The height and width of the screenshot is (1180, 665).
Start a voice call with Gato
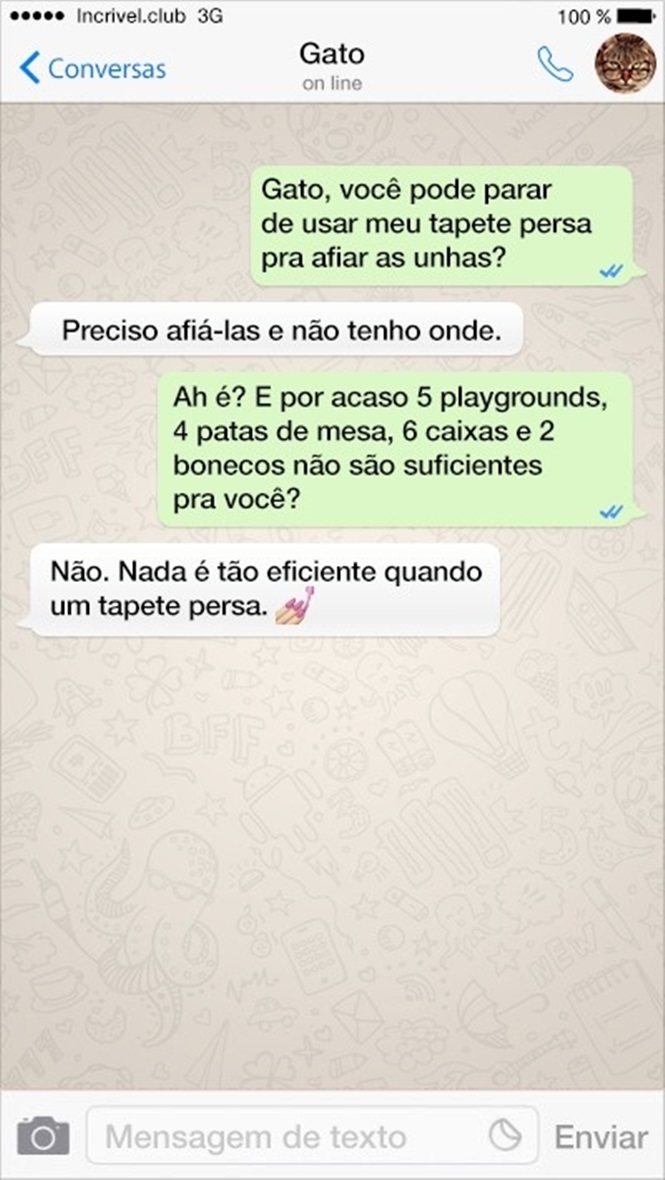click(554, 65)
